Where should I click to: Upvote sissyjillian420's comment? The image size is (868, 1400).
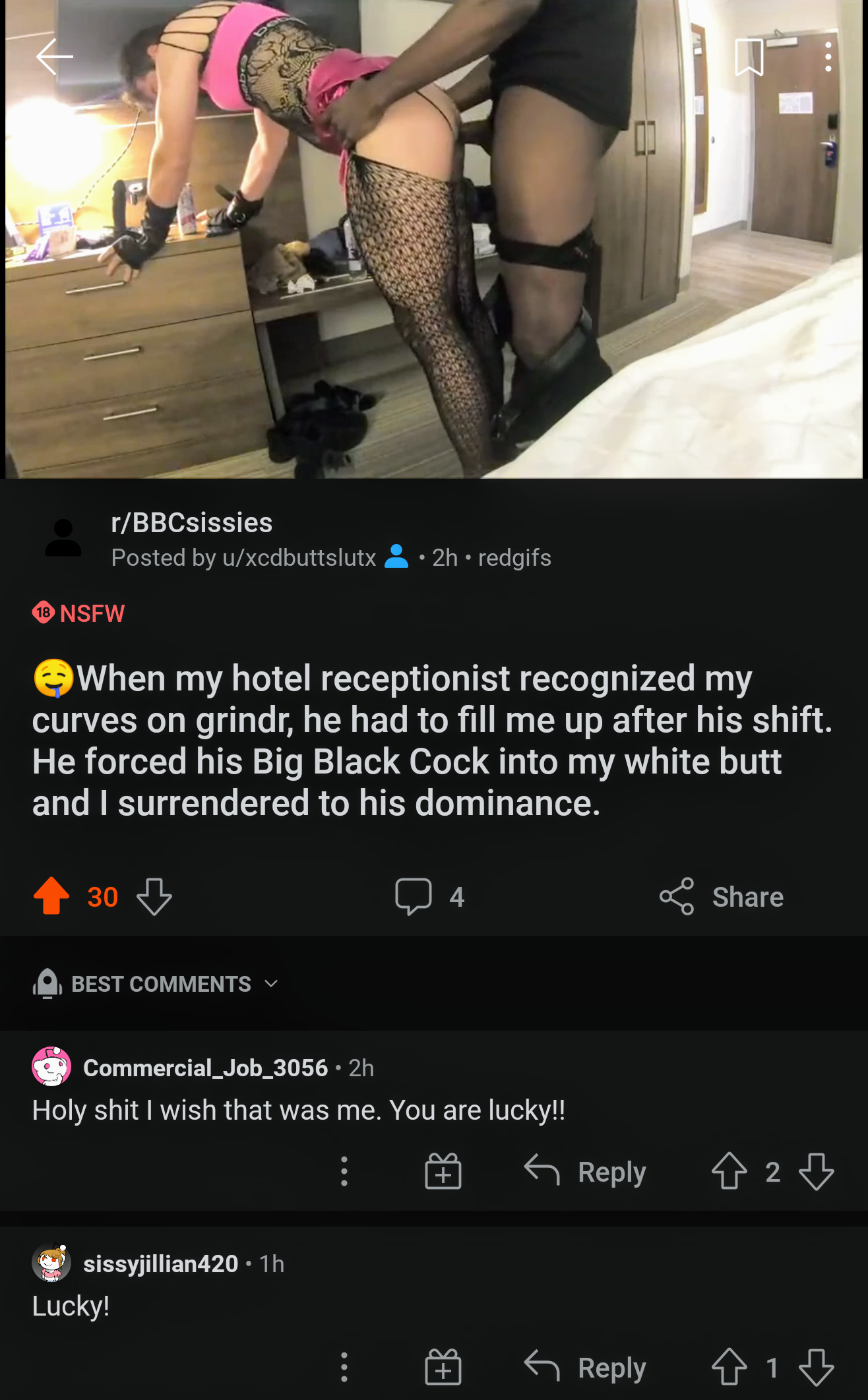[729, 1368]
